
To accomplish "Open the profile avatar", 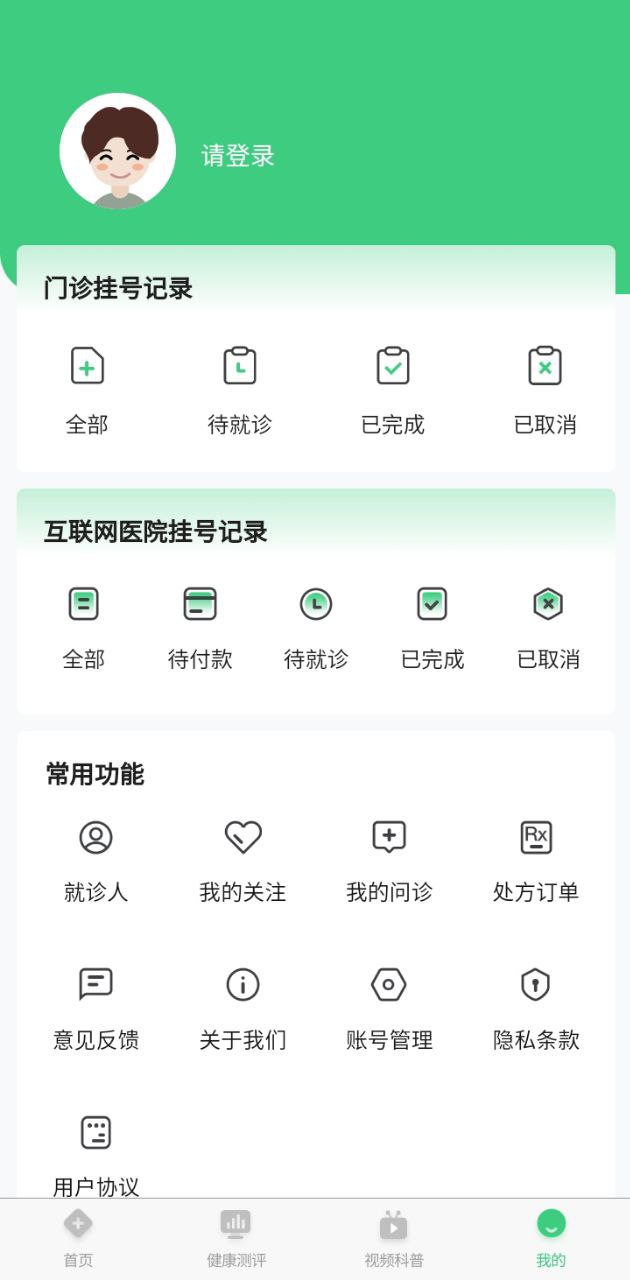I will [118, 151].
